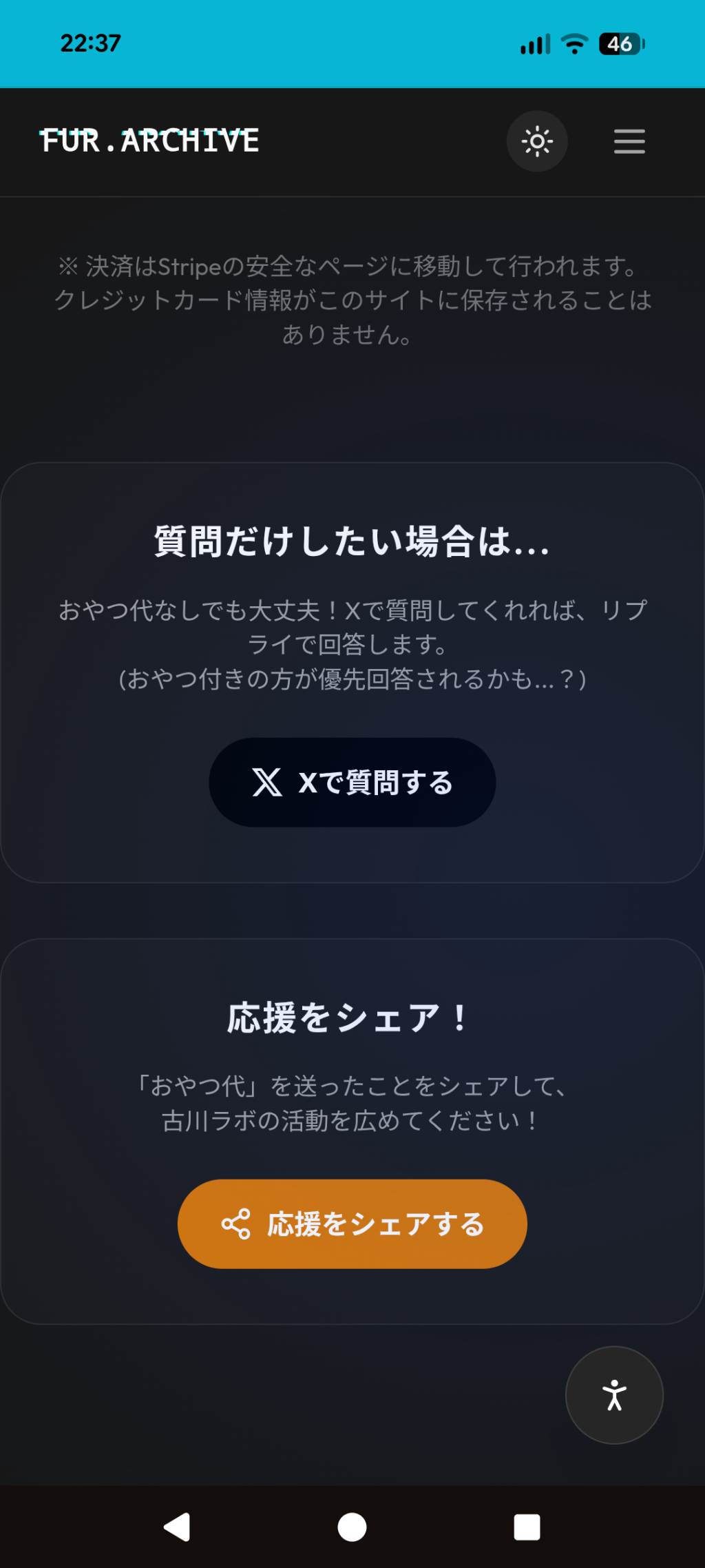This screenshot has width=705, height=1568.
Task: Tap the battery indicator showing 46
Action: [x=619, y=43]
